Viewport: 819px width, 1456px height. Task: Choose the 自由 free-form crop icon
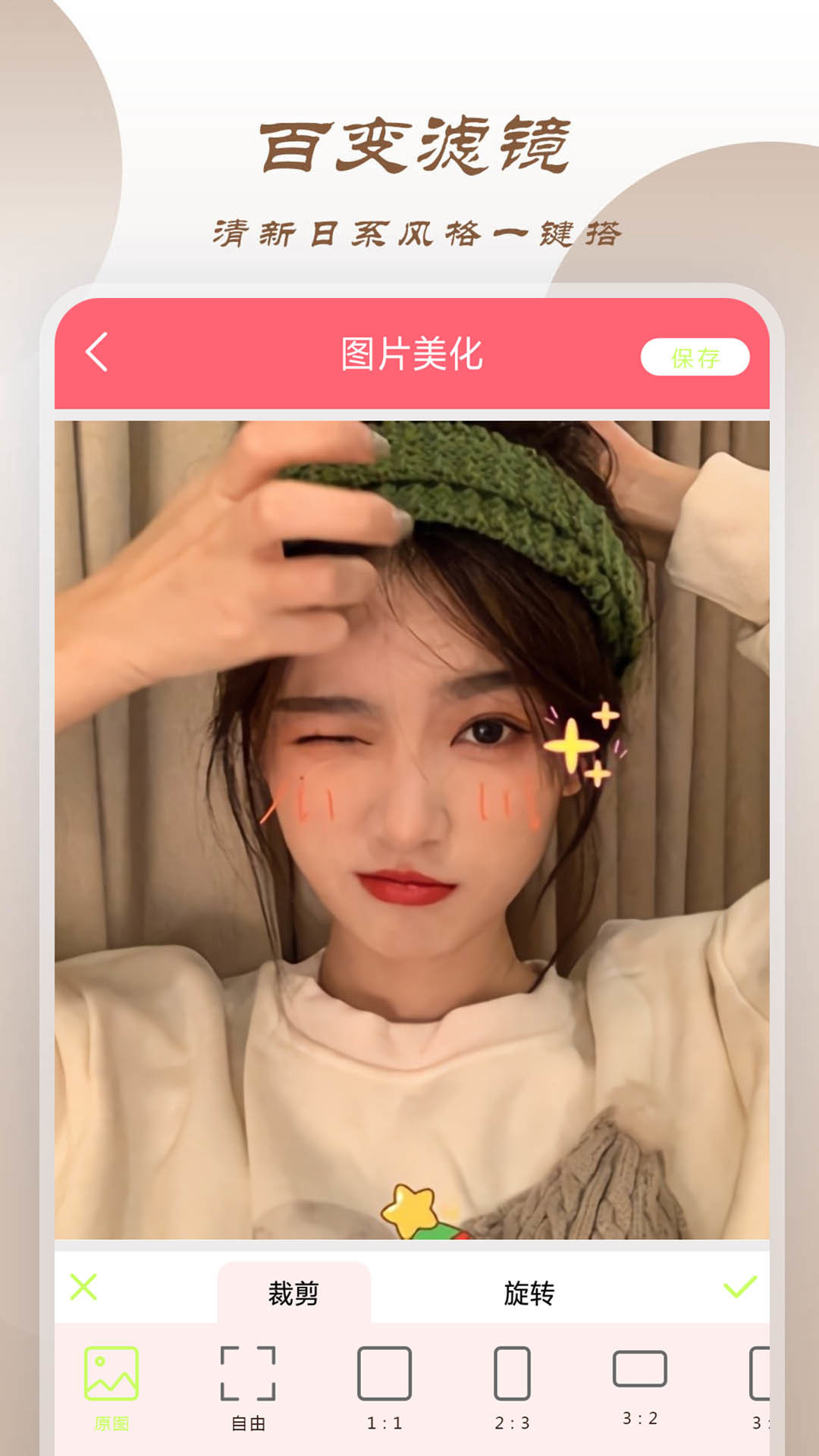tap(250, 1373)
